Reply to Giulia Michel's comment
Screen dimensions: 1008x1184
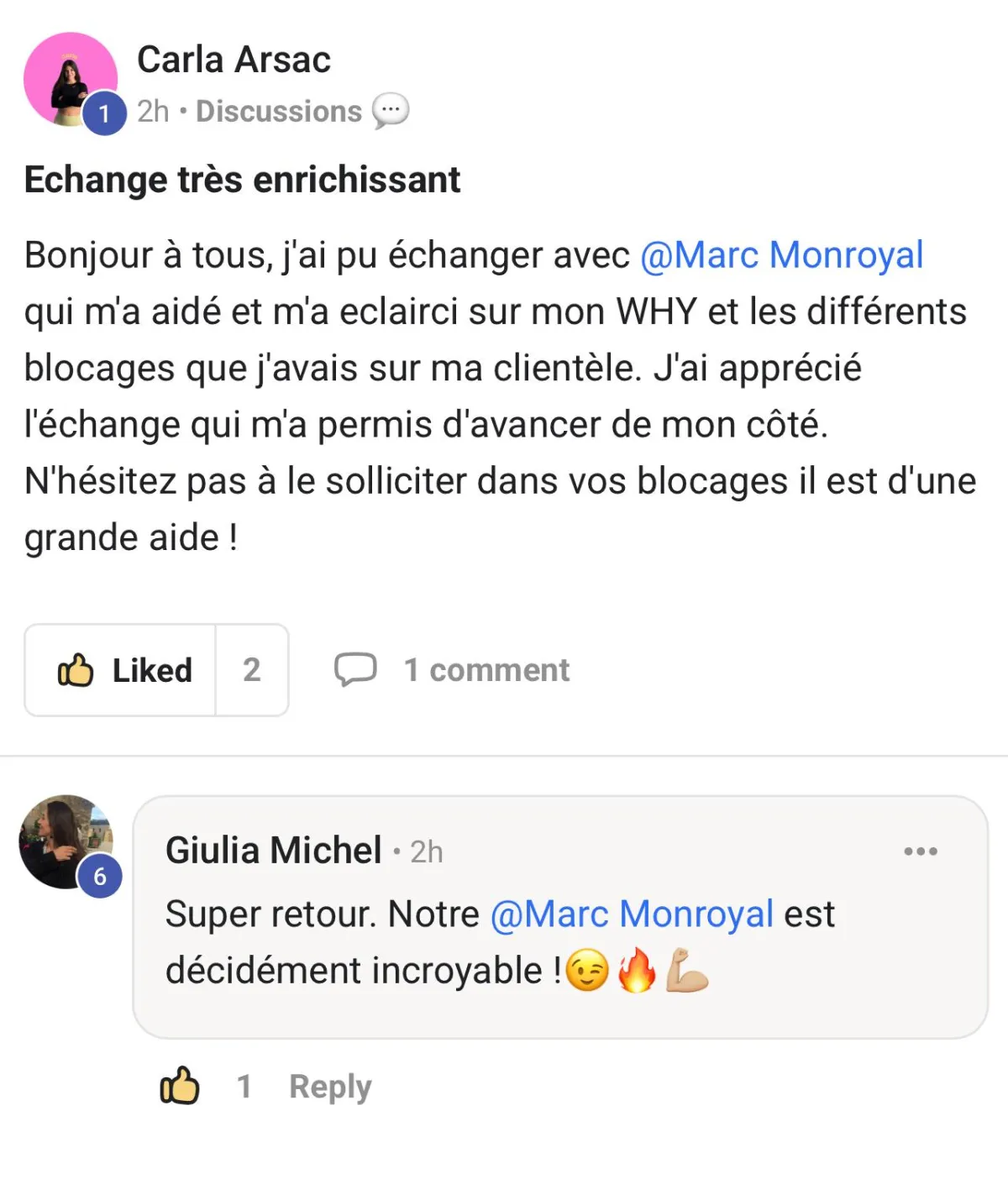[x=330, y=1086]
